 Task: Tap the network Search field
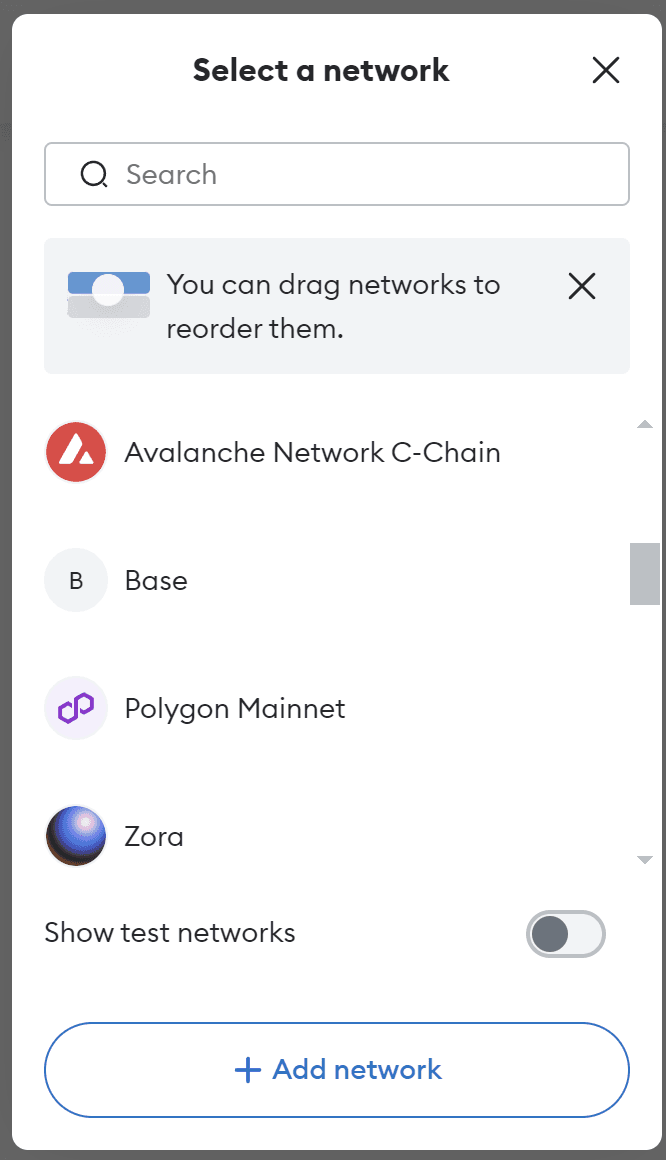click(x=336, y=175)
